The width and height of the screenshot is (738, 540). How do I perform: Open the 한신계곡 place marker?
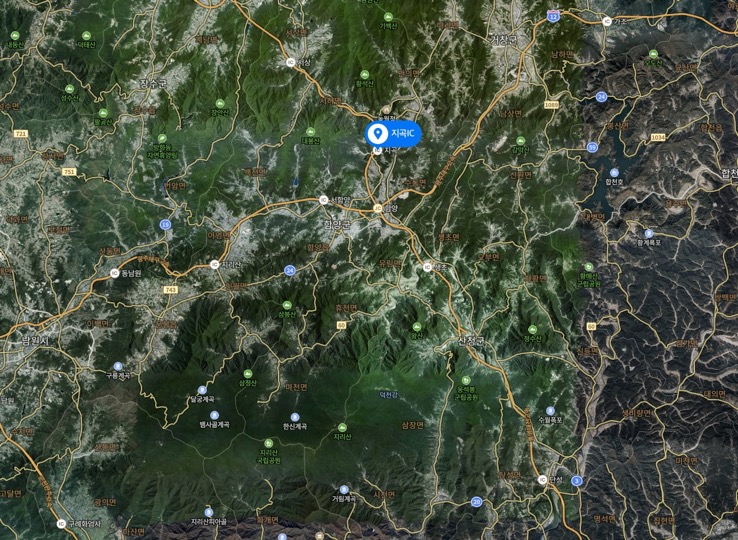coord(295,417)
